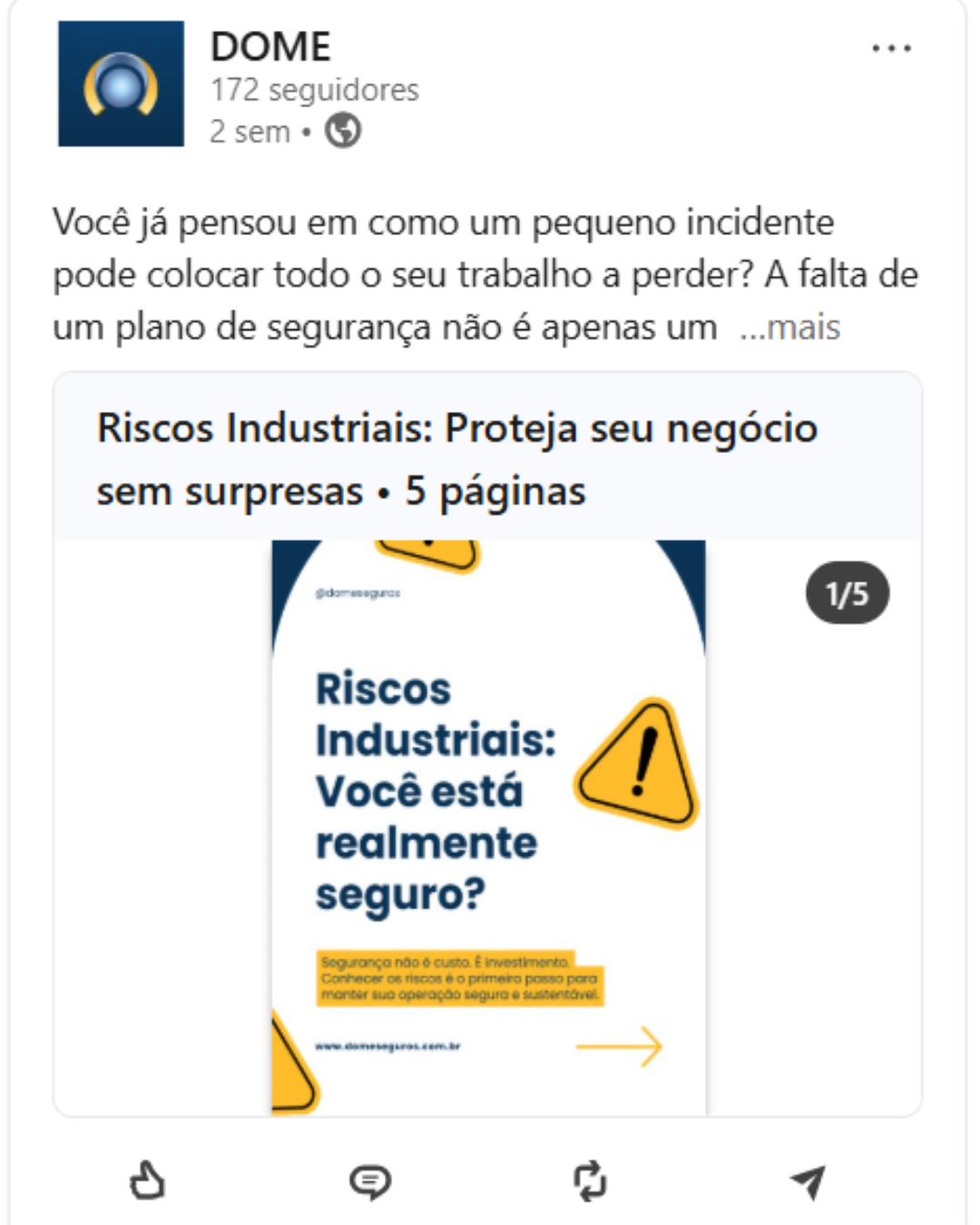Open DOME company profile picture
The height and width of the screenshot is (1225, 980).
[x=121, y=83]
